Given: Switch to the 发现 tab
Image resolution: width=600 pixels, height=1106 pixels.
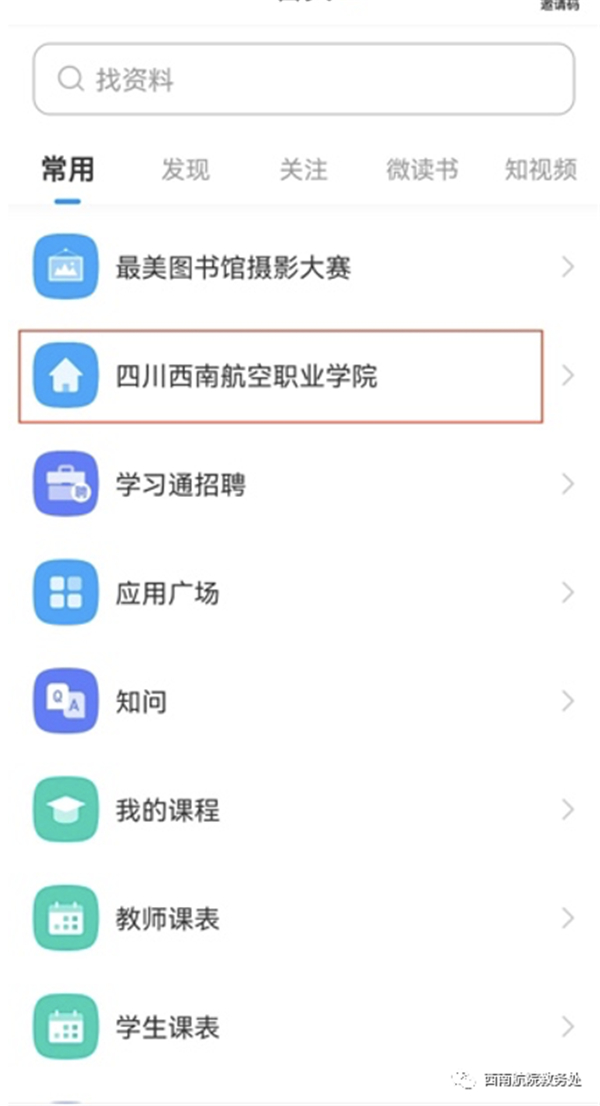Looking at the screenshot, I should coord(185,169).
